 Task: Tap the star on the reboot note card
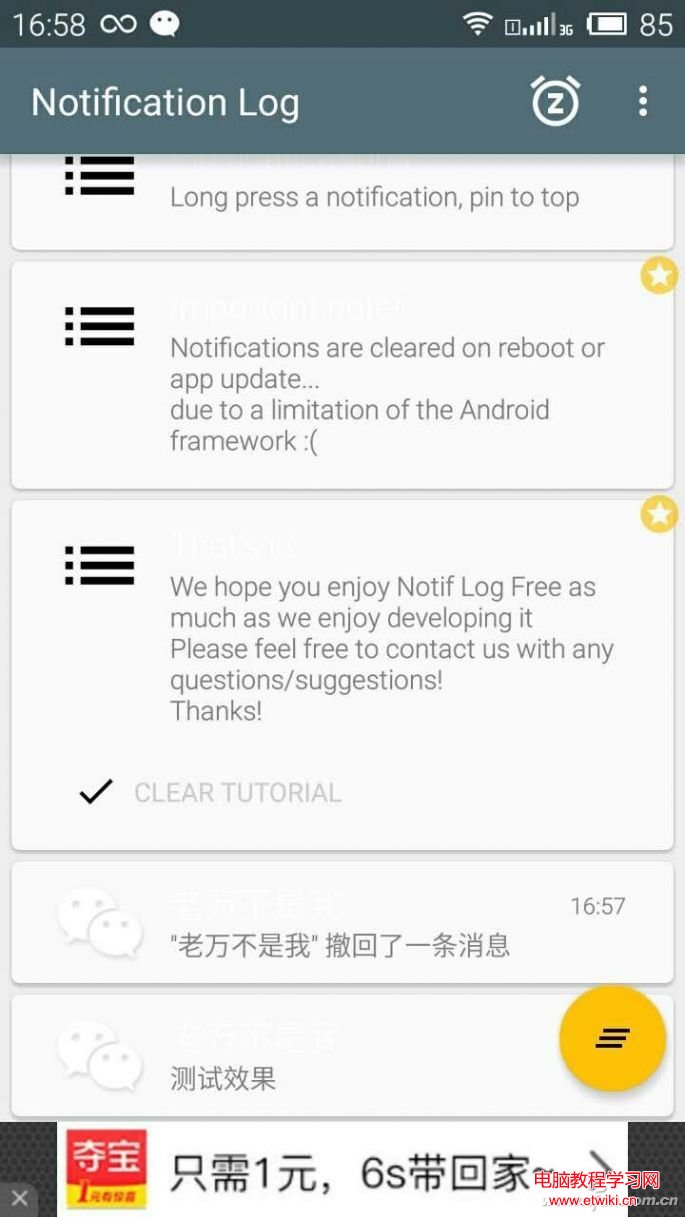pos(659,275)
